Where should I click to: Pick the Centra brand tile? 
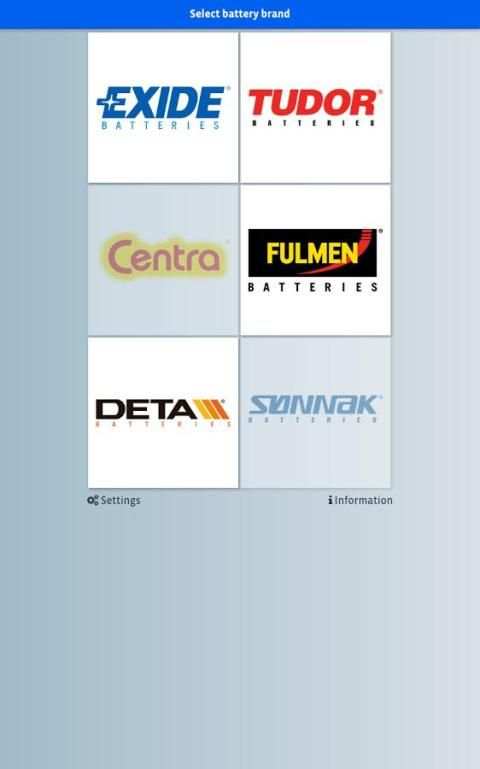163,260
